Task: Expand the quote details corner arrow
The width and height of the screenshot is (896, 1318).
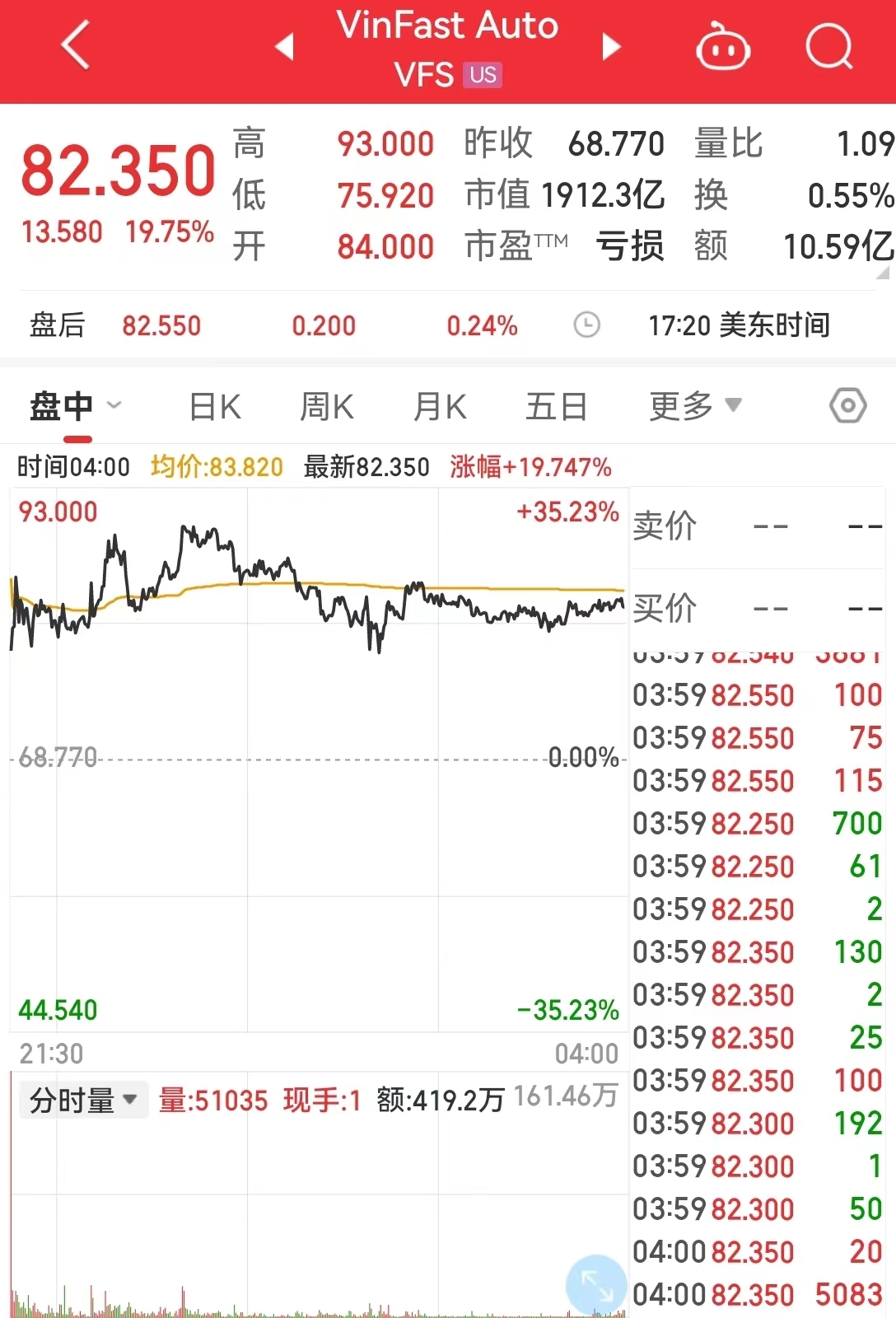Action: tap(883, 273)
